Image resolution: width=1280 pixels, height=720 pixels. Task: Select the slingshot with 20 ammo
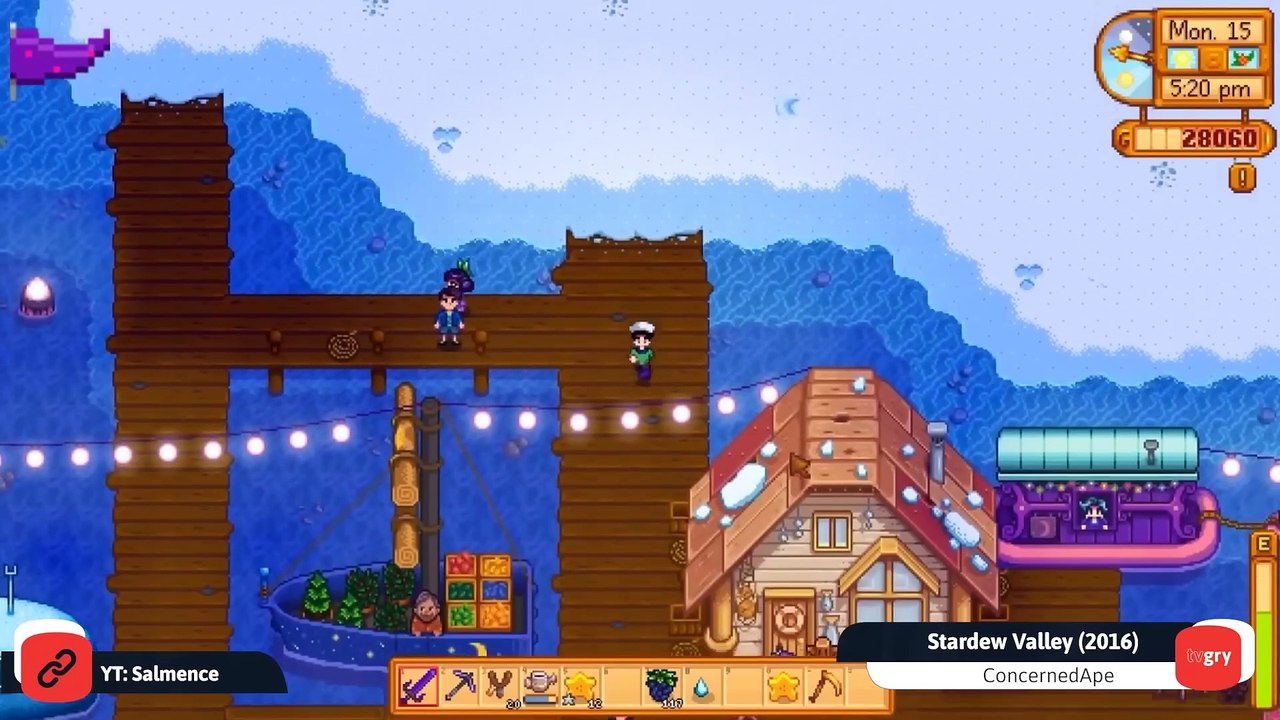click(x=499, y=687)
